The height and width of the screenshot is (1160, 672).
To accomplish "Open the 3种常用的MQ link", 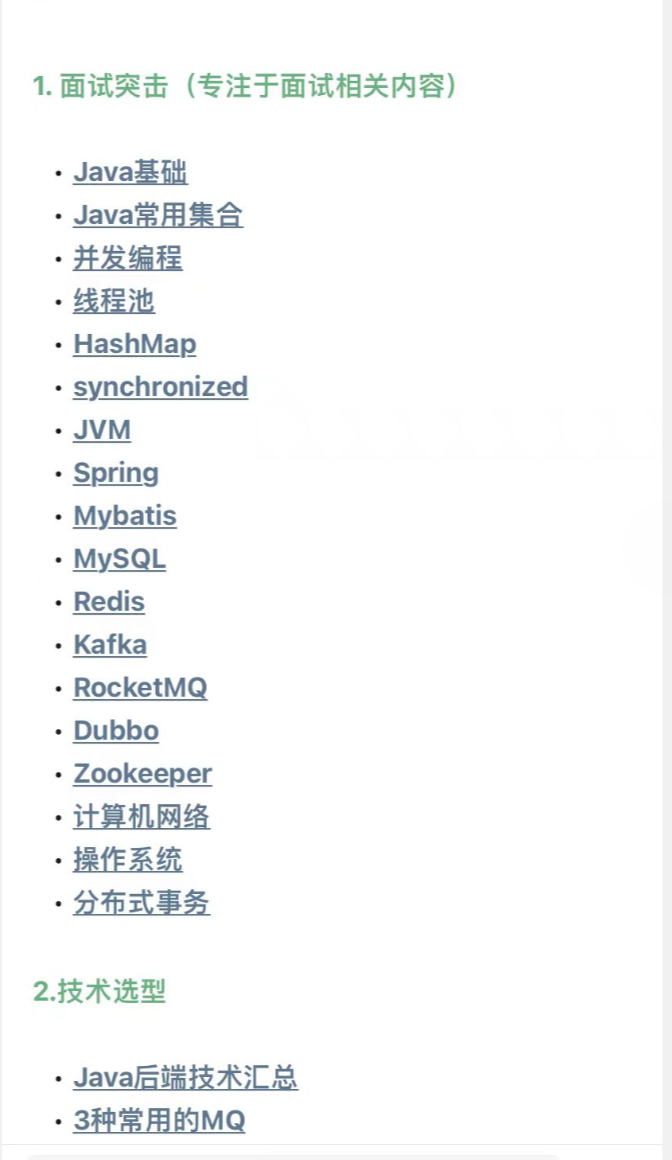I will point(159,1121).
